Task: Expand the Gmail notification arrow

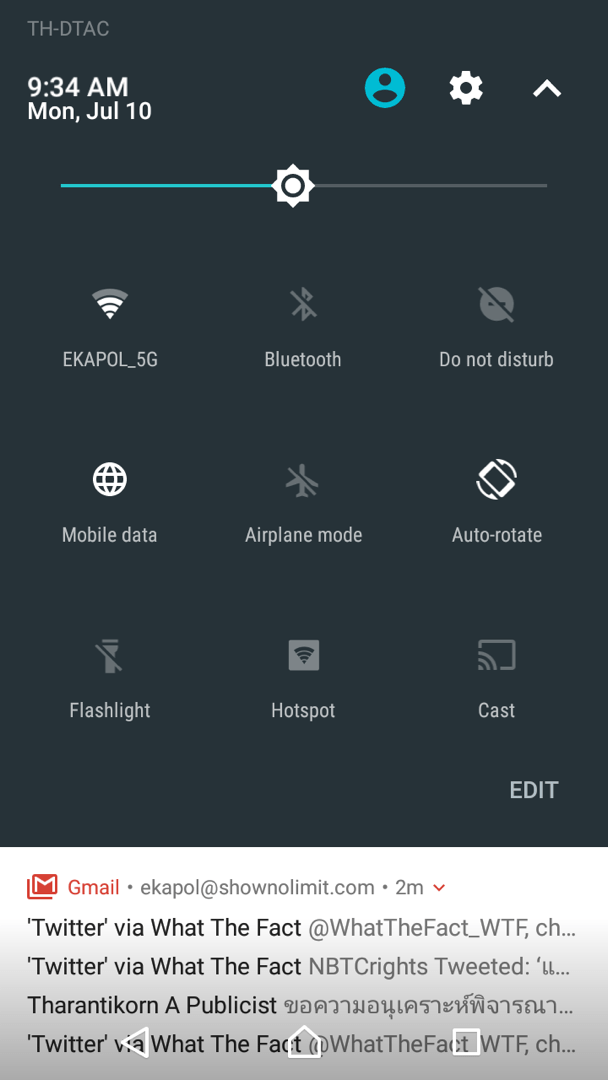Action: click(x=439, y=887)
